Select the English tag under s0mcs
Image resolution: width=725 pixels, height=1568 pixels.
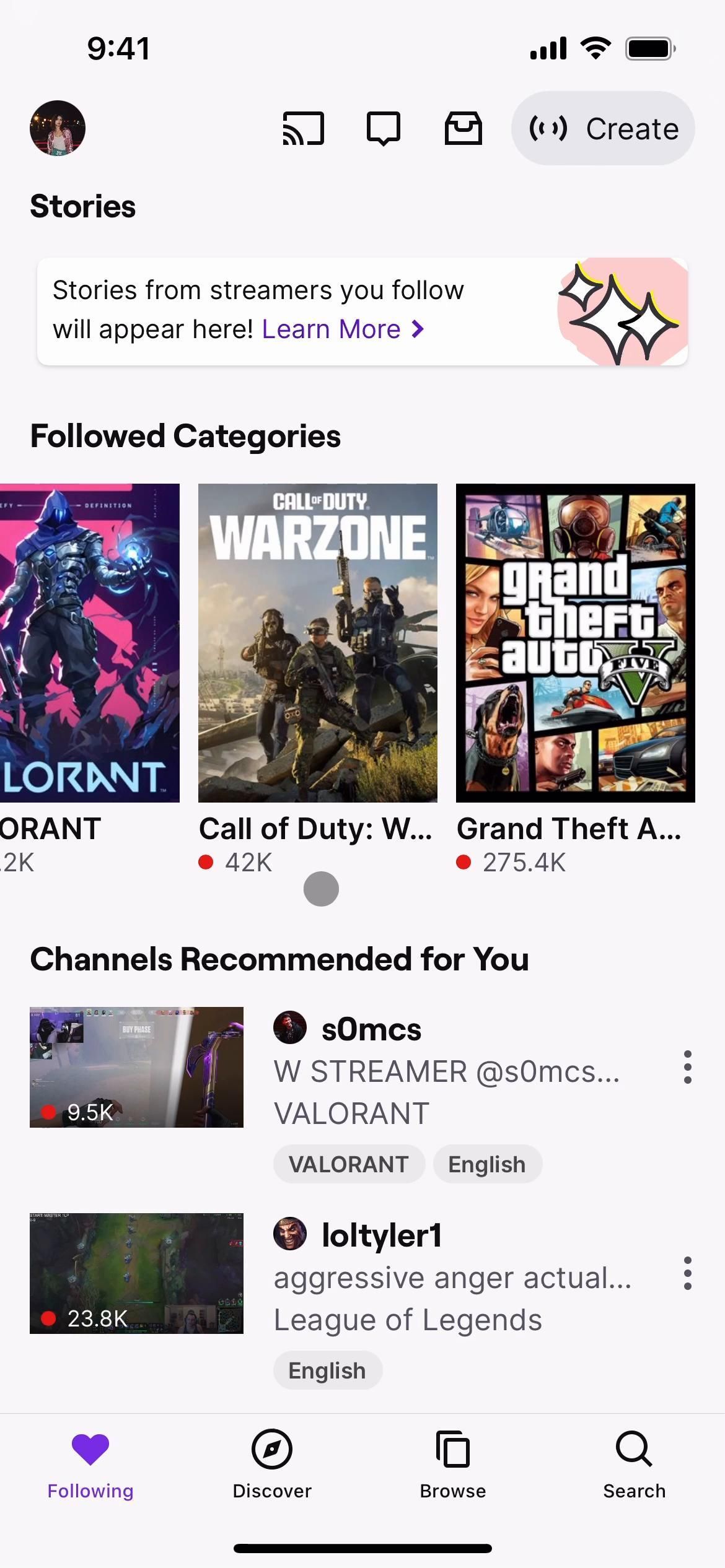tap(487, 1164)
